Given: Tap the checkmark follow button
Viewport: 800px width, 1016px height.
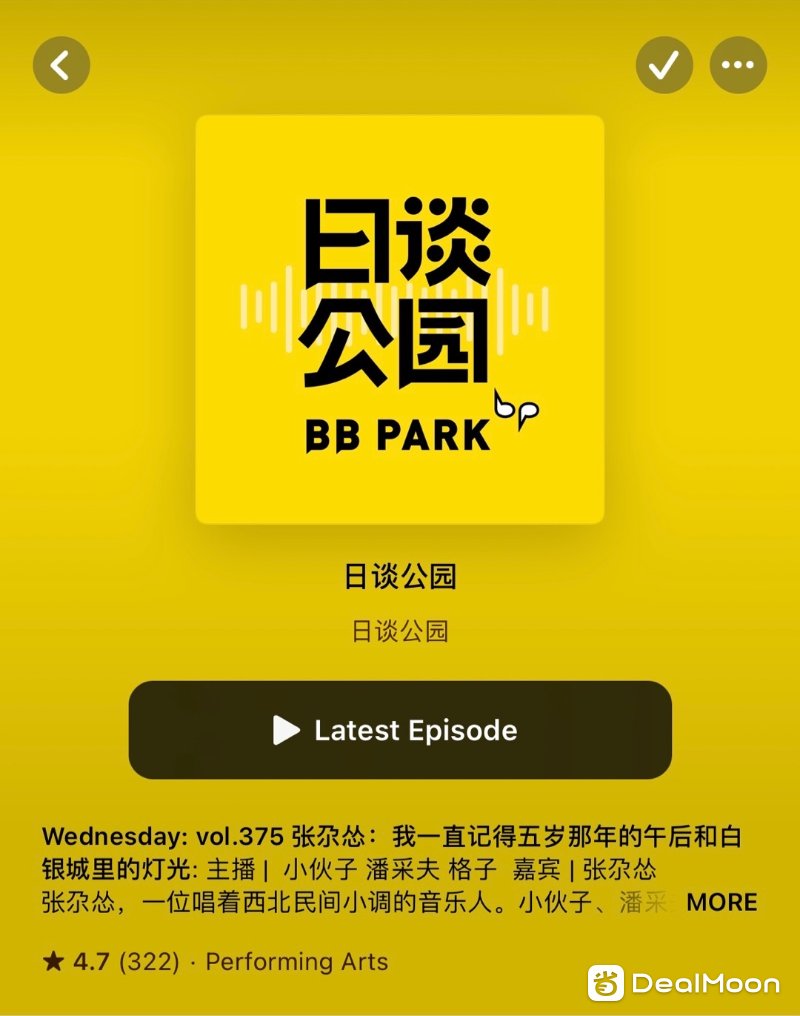Looking at the screenshot, I should (x=664, y=66).
